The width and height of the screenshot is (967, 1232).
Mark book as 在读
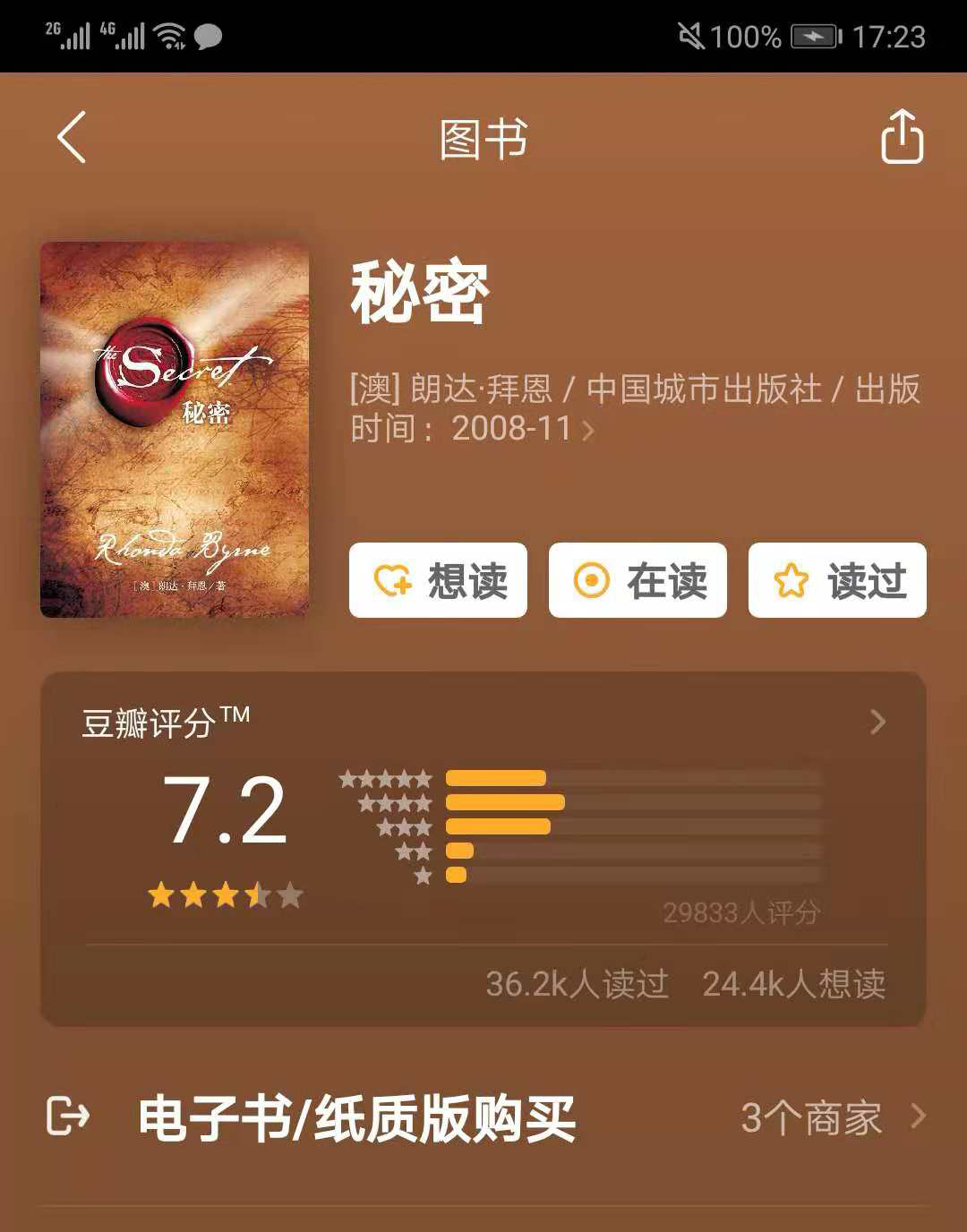click(x=638, y=580)
